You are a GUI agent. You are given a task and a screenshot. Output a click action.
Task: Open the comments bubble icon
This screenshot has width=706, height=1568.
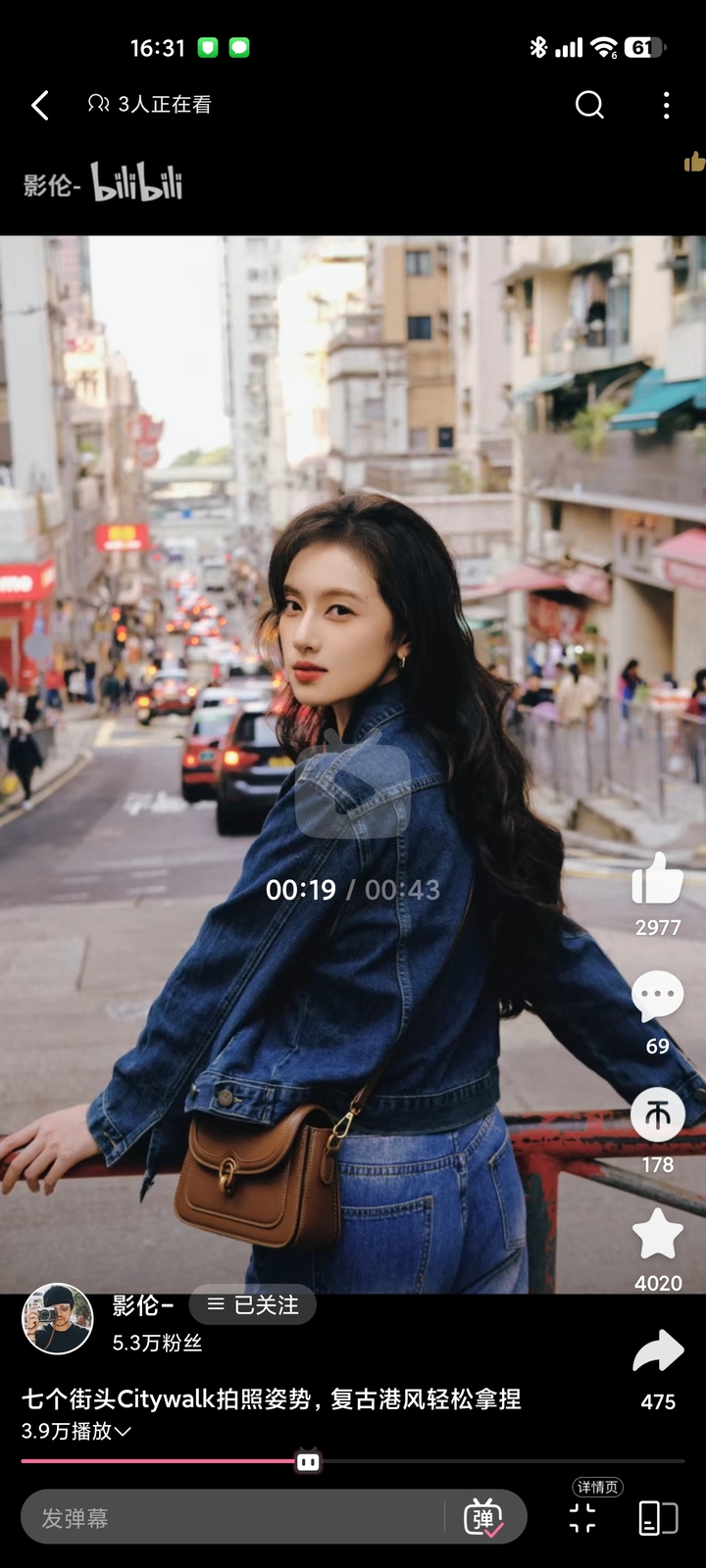point(657,997)
